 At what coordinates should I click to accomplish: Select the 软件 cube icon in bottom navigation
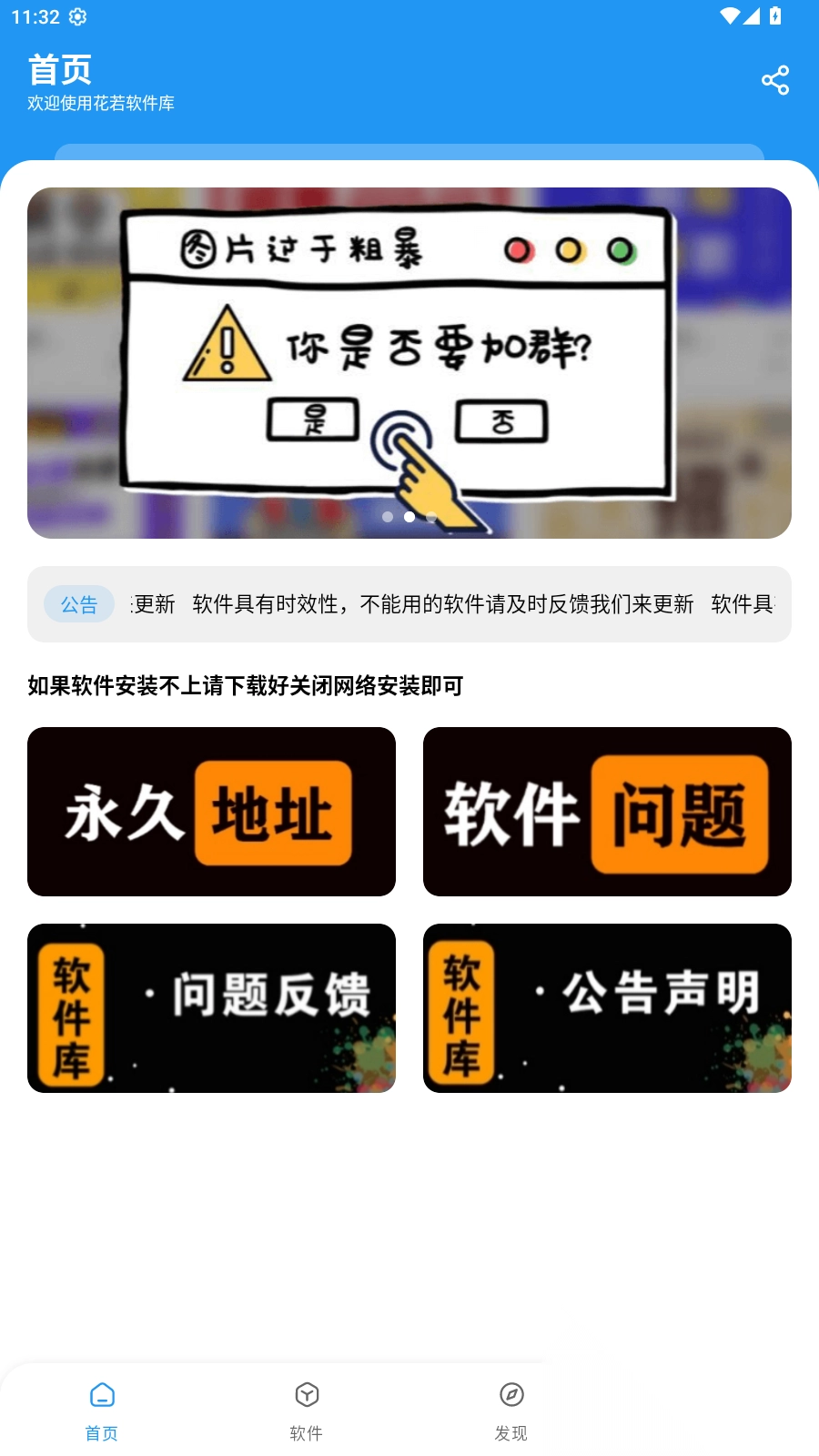(x=307, y=1394)
